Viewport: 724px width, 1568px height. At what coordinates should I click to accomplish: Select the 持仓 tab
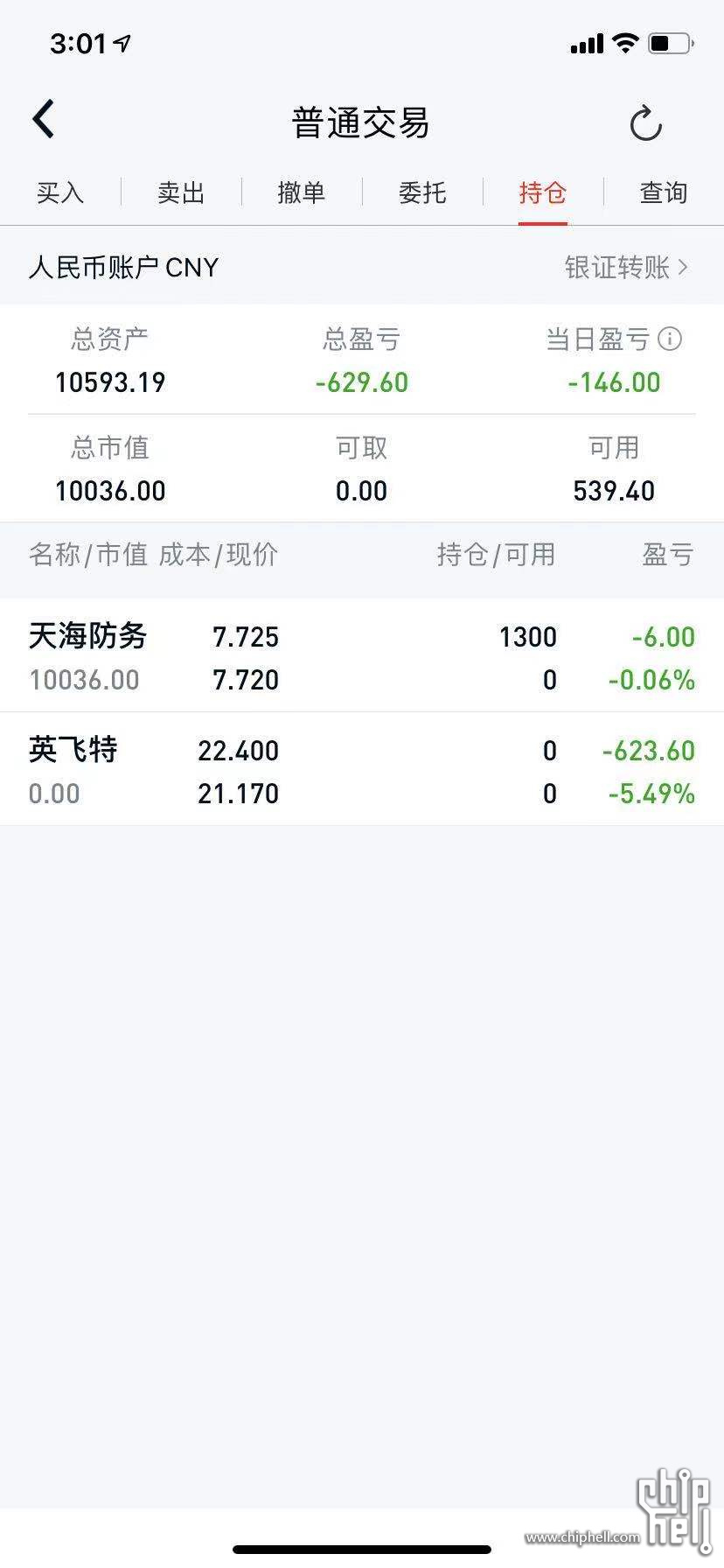tap(543, 192)
